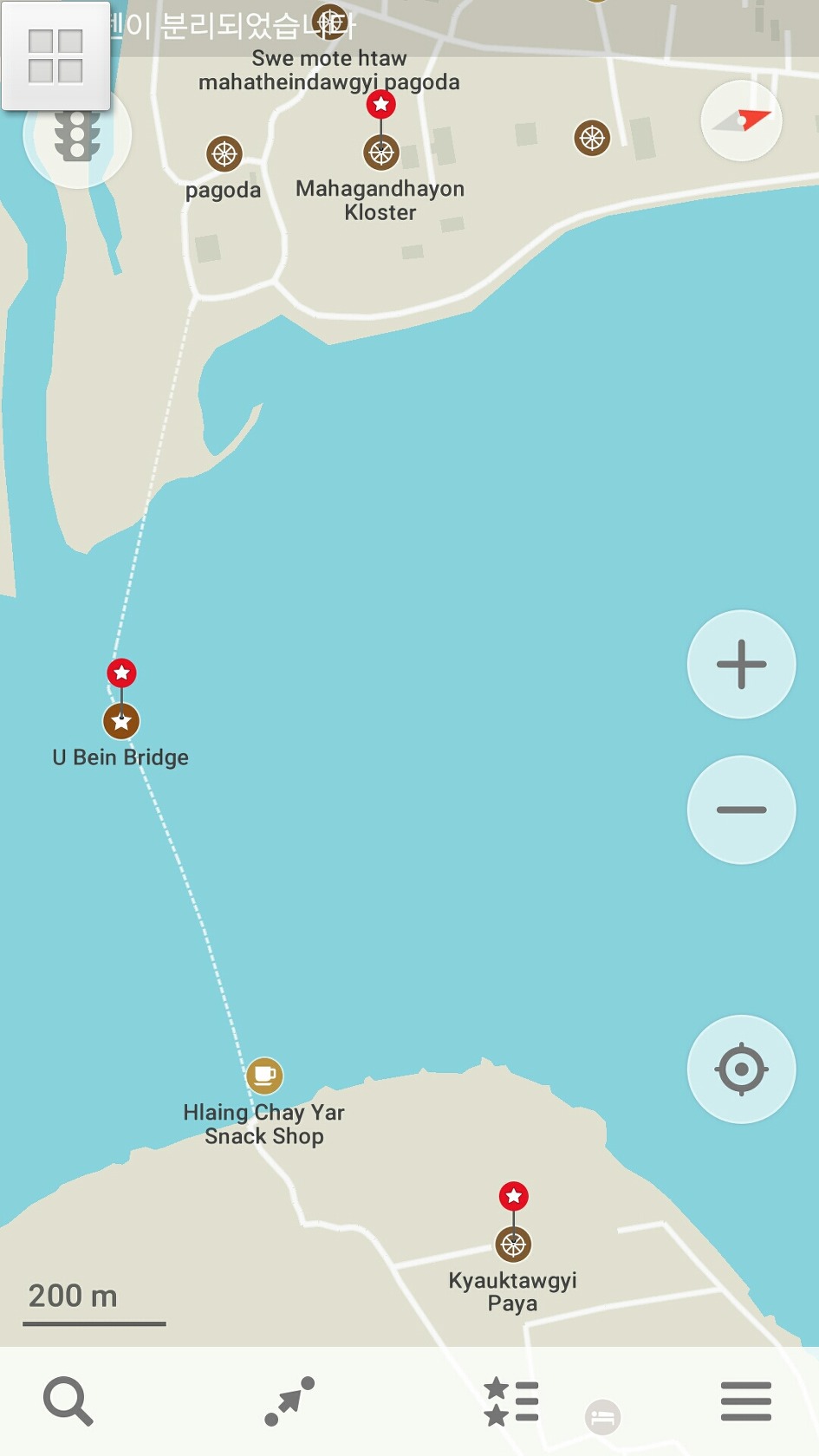
Task: Tap the bookmark pin above Kyauktawgyi Paya
Action: pyautogui.click(x=514, y=1197)
